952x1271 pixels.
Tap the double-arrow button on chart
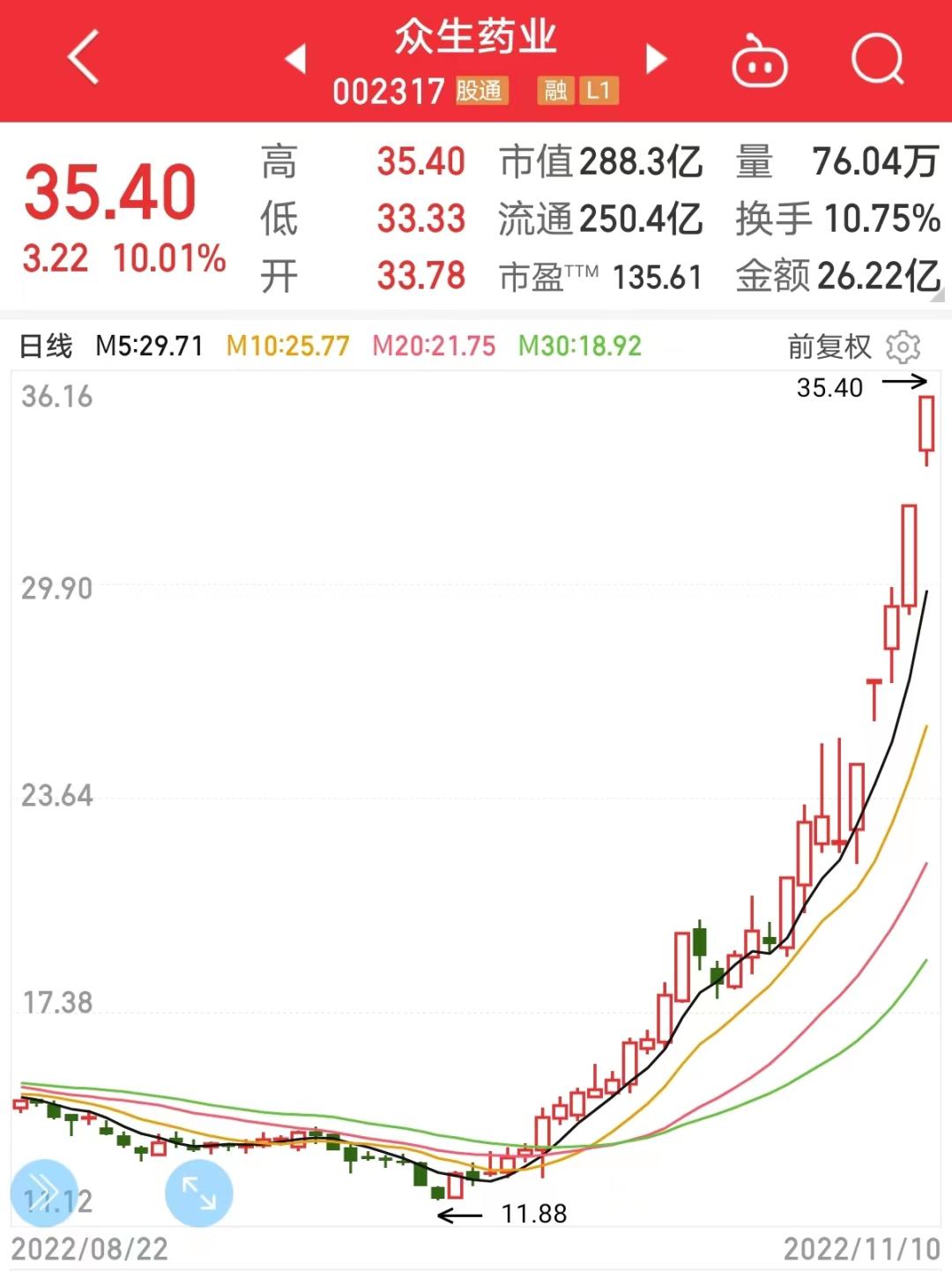coord(44,1193)
